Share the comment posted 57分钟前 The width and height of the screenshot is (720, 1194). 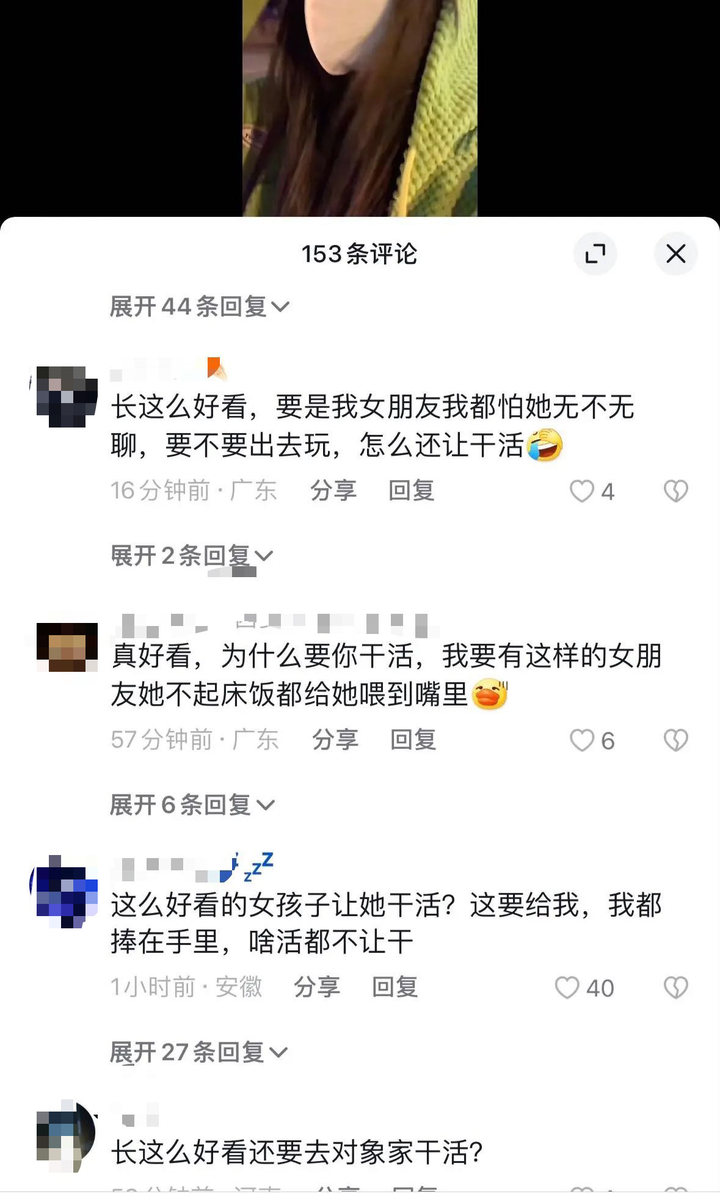[335, 739]
